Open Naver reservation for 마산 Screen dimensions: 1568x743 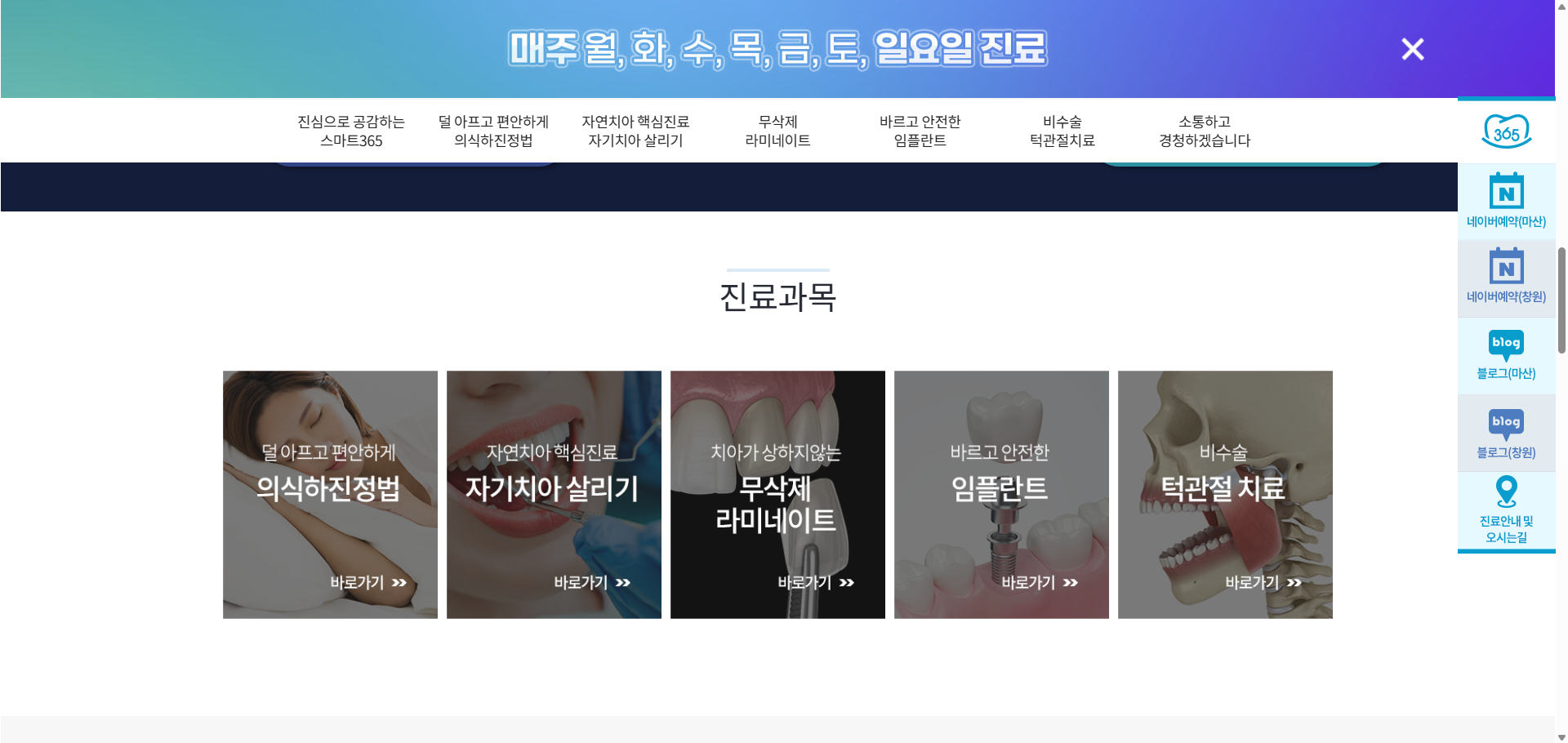pos(1506,201)
